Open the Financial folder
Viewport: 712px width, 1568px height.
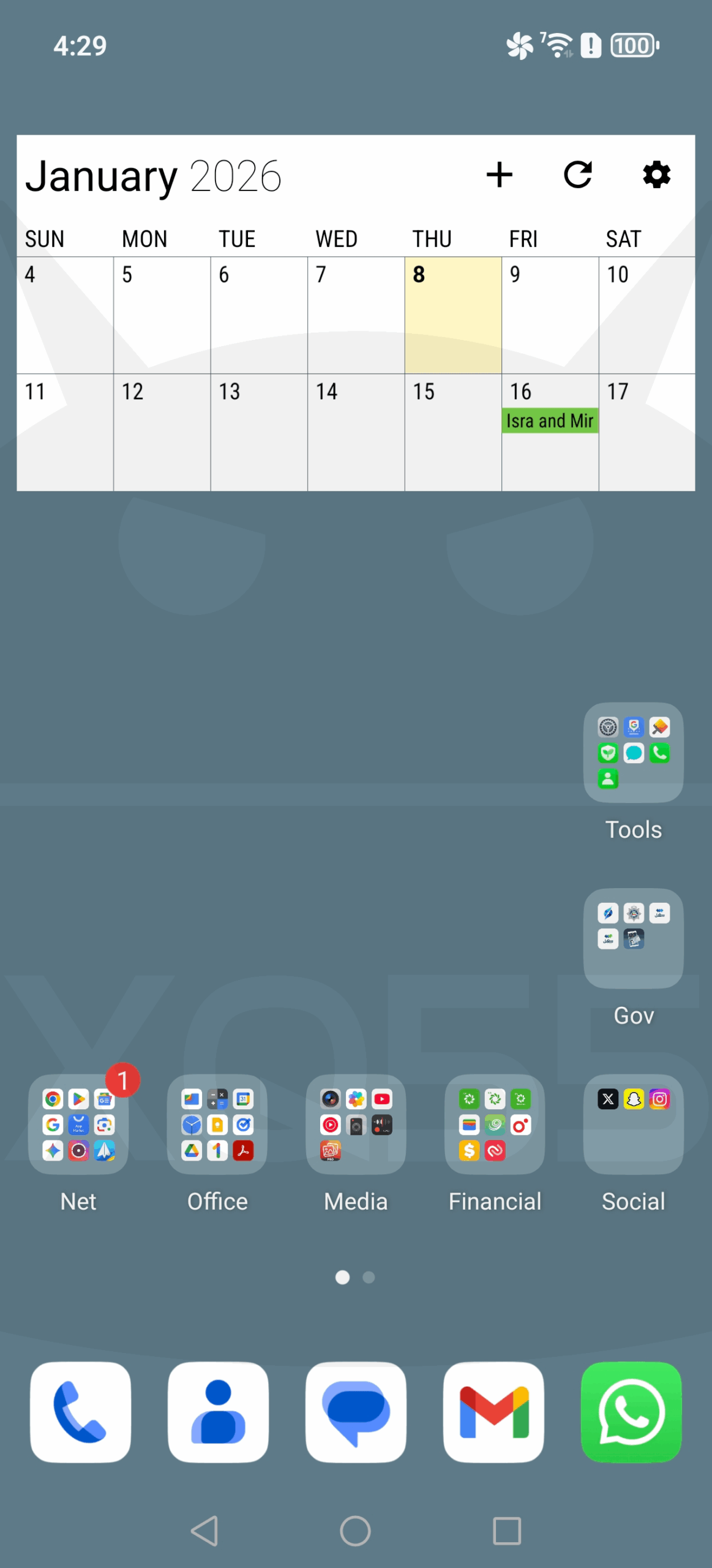[x=495, y=1125]
